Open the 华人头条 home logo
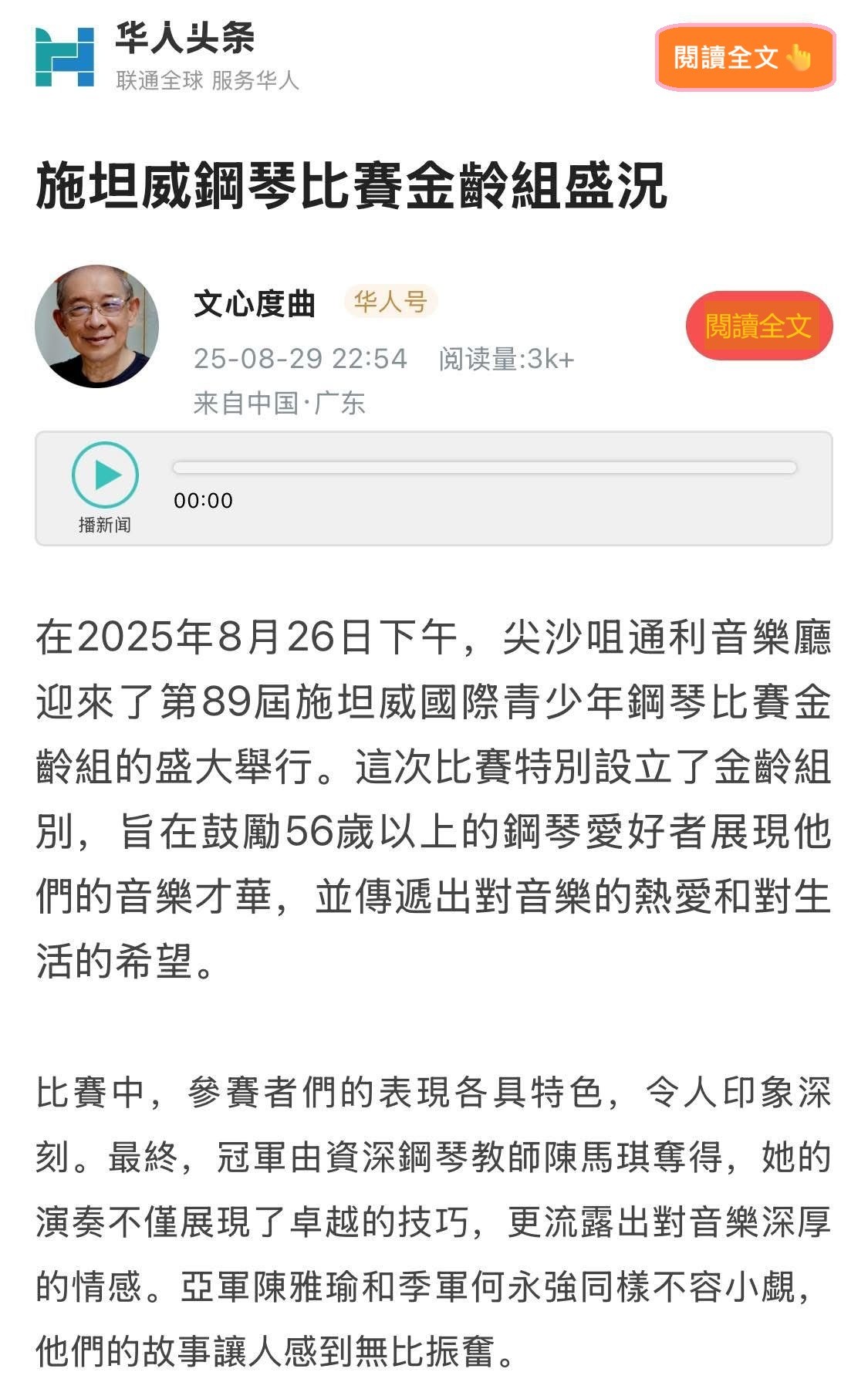 tap(65, 58)
